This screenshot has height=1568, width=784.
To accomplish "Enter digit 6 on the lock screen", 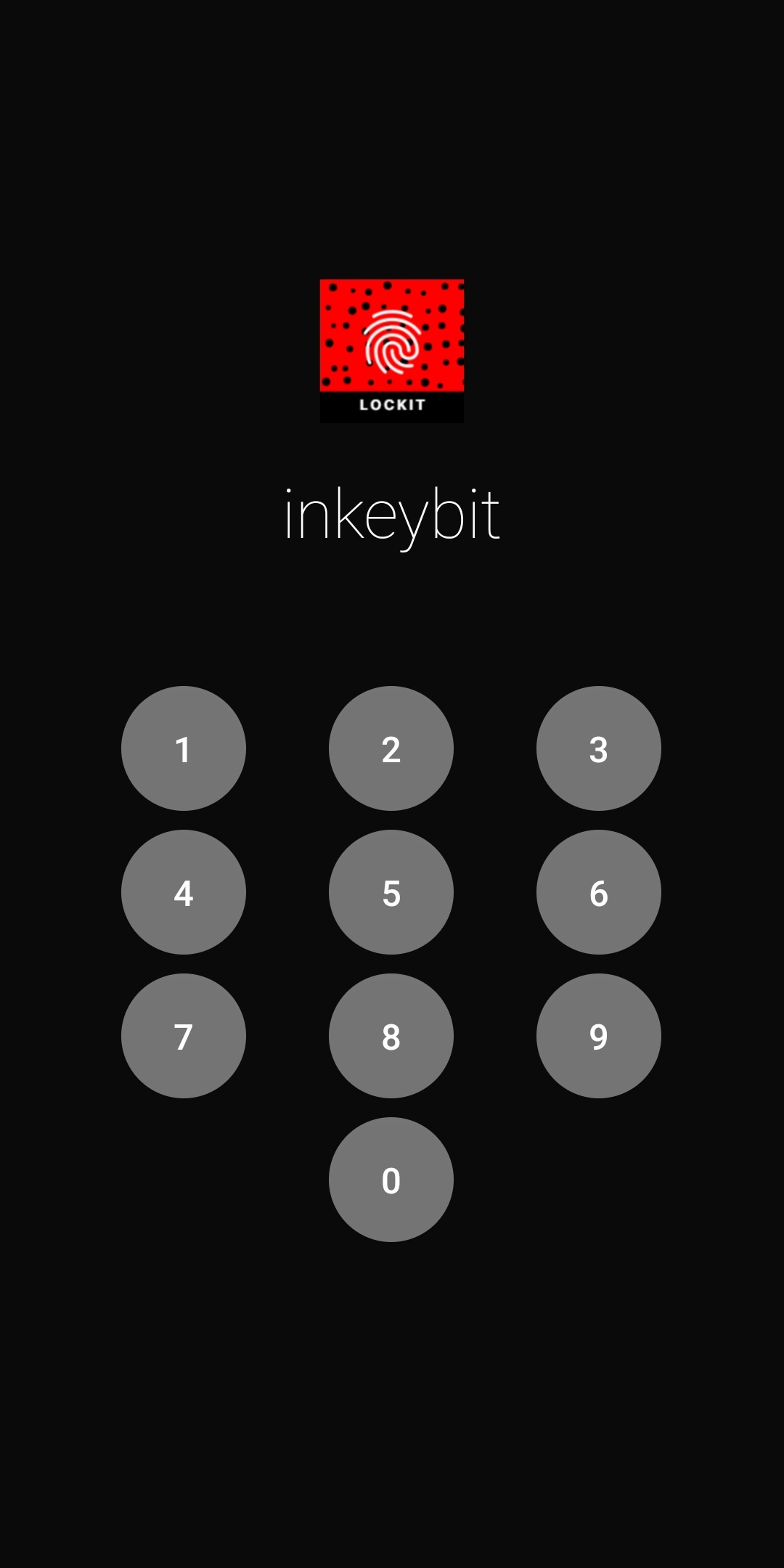I will click(x=598, y=892).
